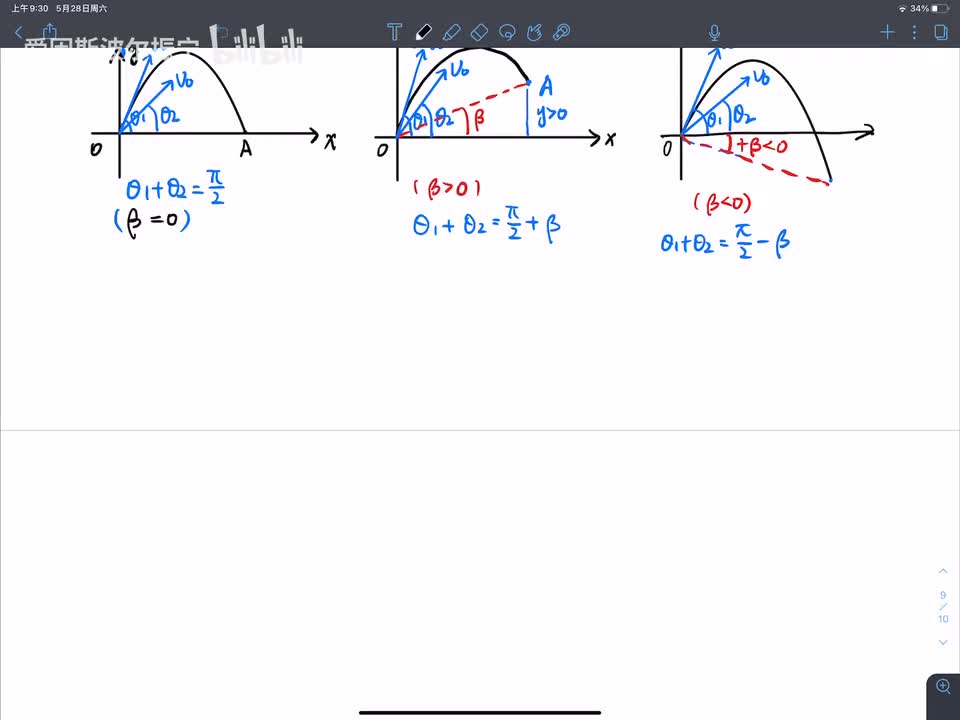Open the zoom magnifier button
960x720 pixels.
pyautogui.click(x=943, y=687)
